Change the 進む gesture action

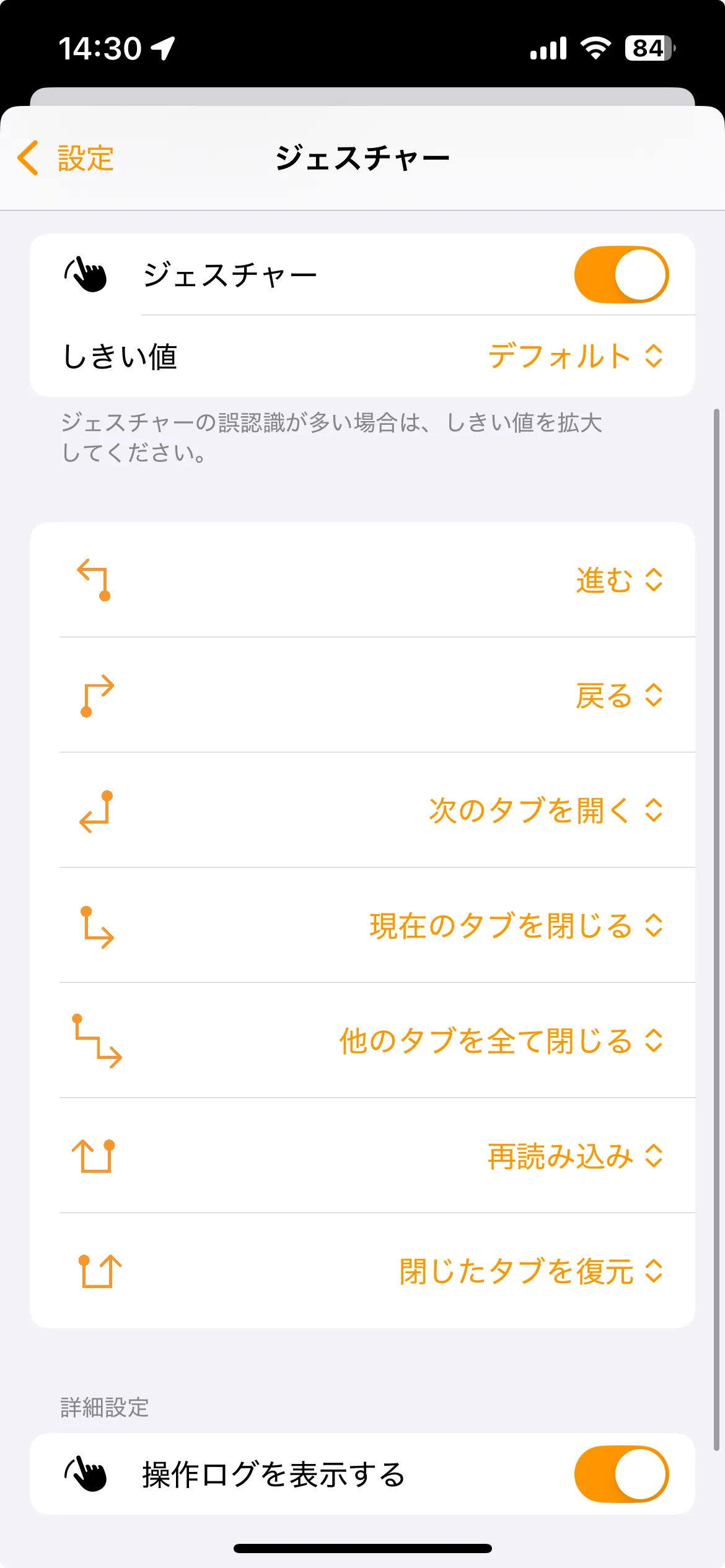coord(618,580)
